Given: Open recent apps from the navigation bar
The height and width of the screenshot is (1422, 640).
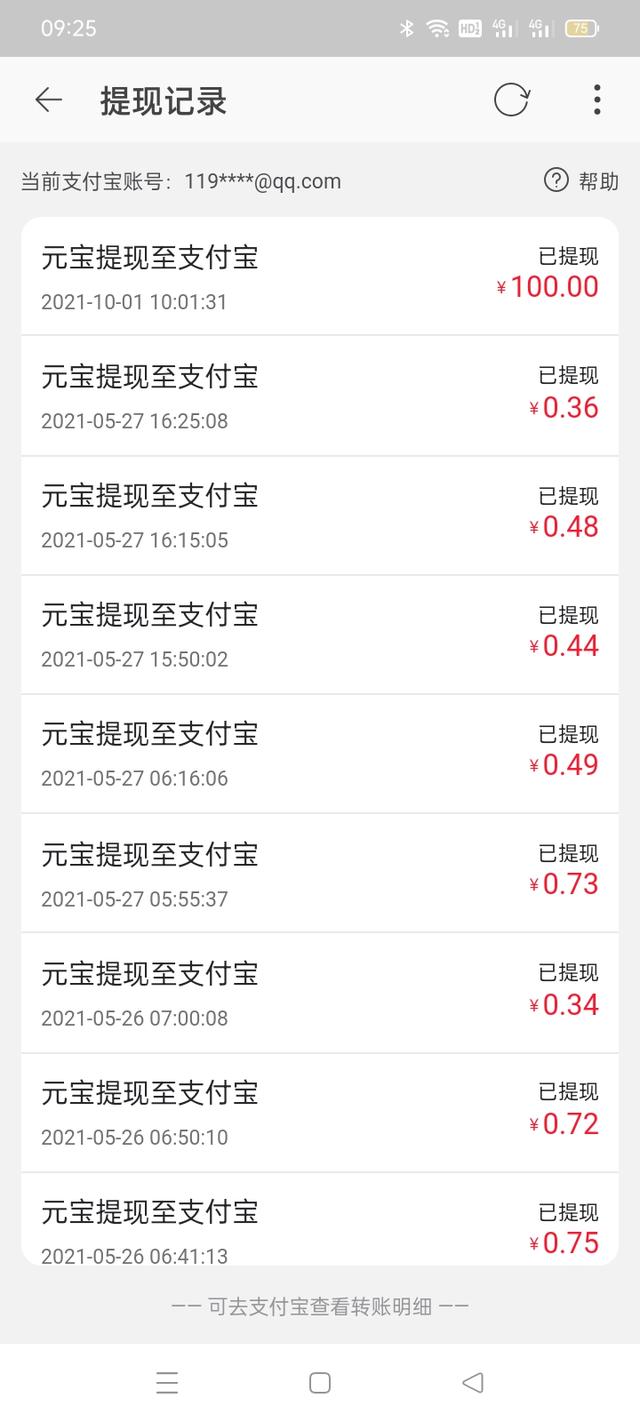Looking at the screenshot, I should click(x=167, y=1383).
